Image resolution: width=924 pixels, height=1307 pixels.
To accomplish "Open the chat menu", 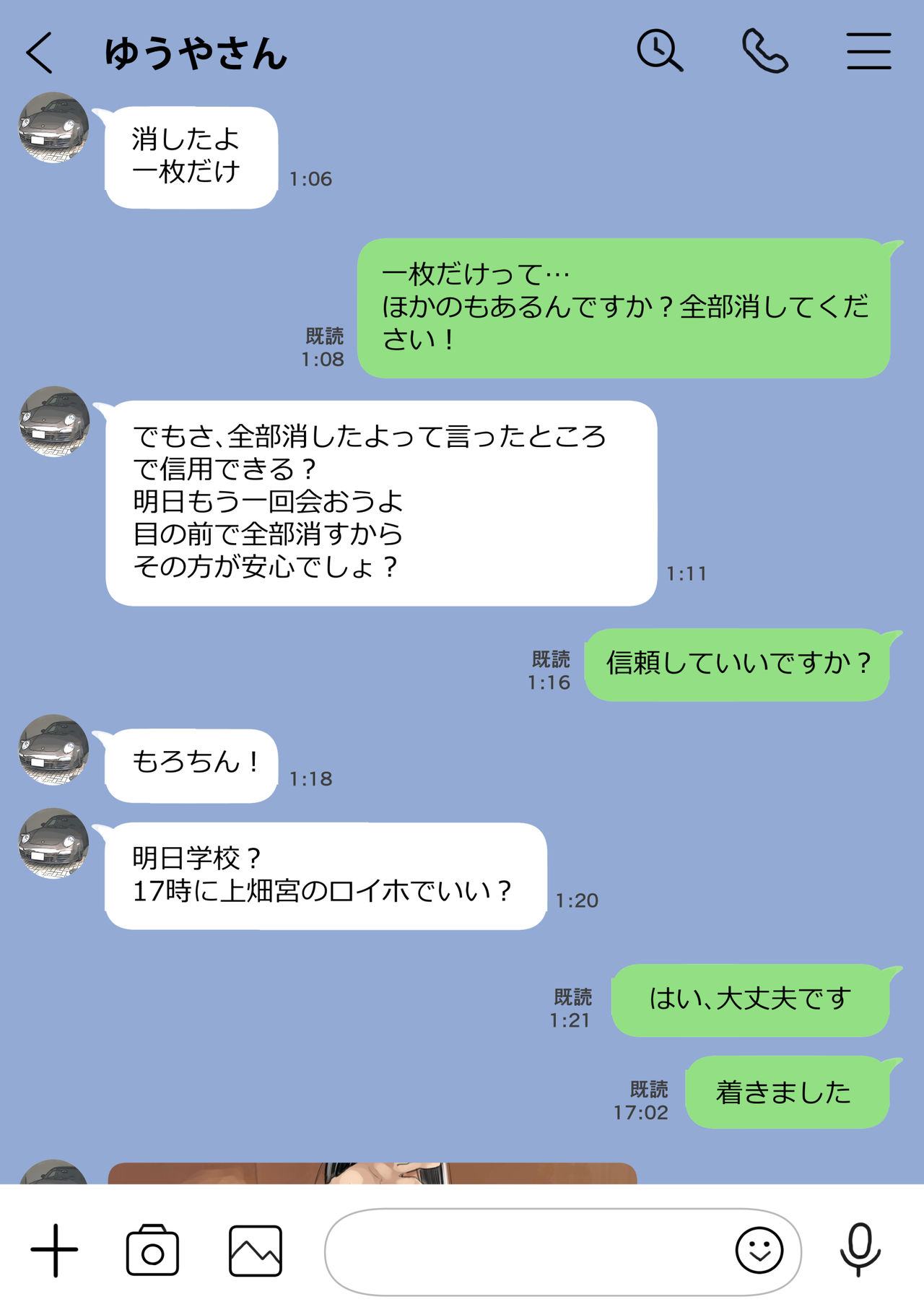I will 868,51.
